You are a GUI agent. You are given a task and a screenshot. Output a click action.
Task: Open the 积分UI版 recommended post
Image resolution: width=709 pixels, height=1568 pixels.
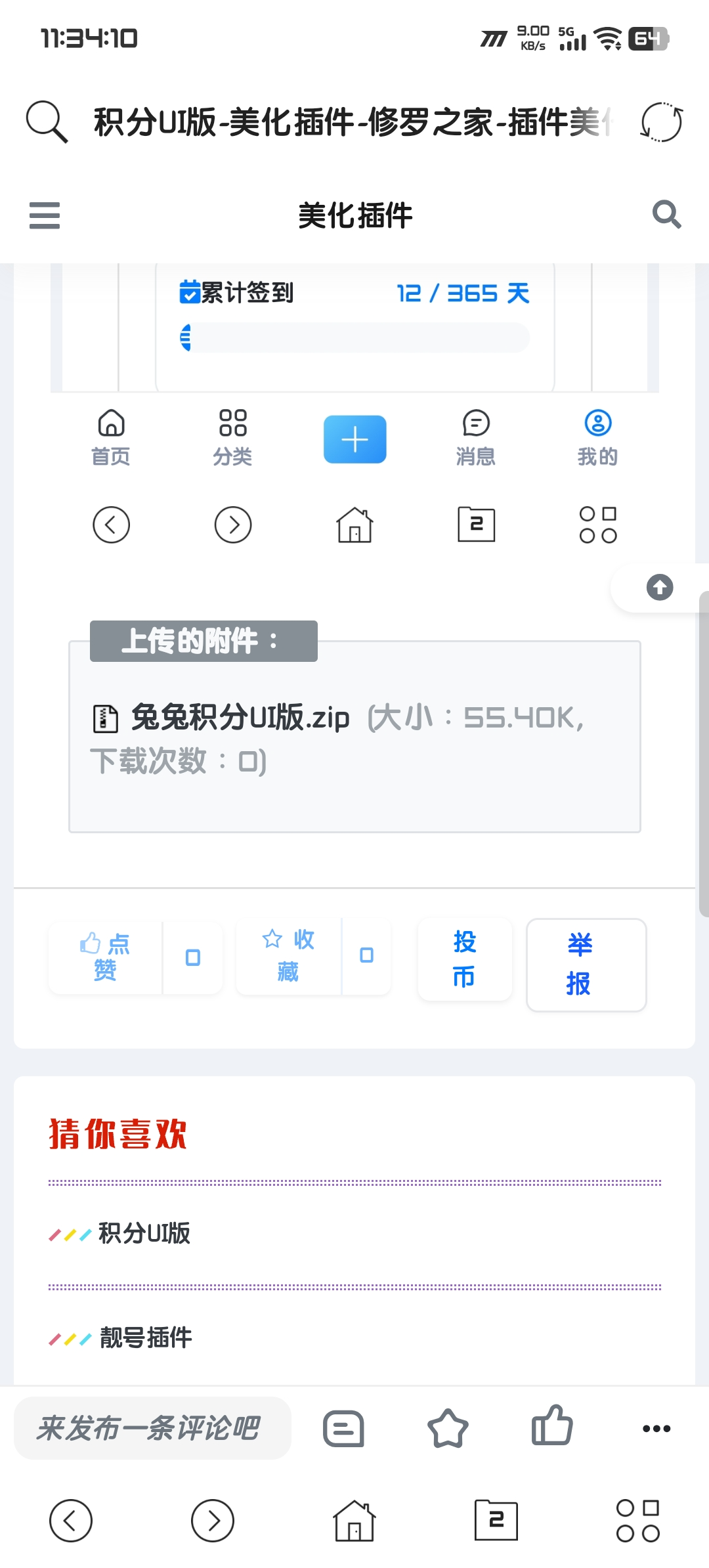(x=144, y=1233)
